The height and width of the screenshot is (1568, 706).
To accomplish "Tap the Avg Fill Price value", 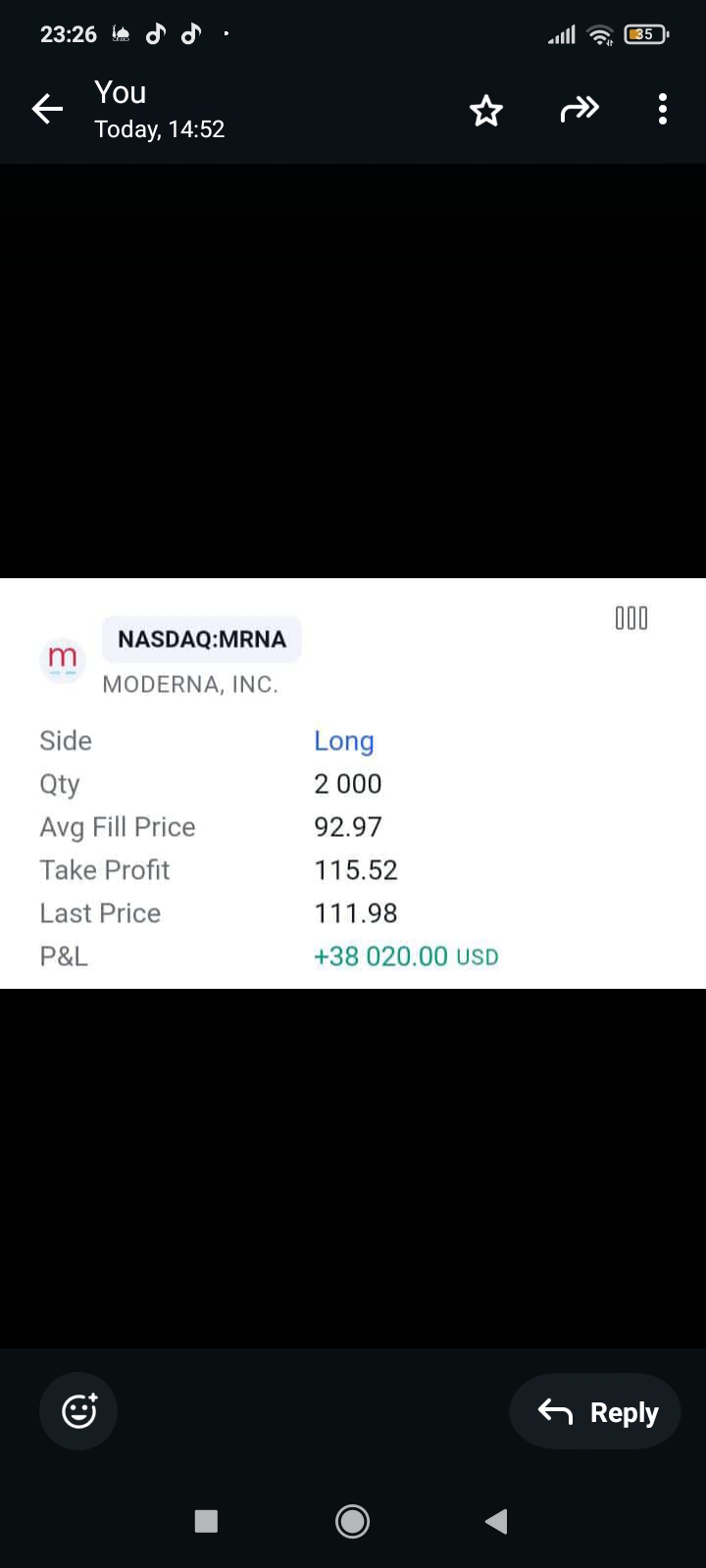I will (x=348, y=826).
